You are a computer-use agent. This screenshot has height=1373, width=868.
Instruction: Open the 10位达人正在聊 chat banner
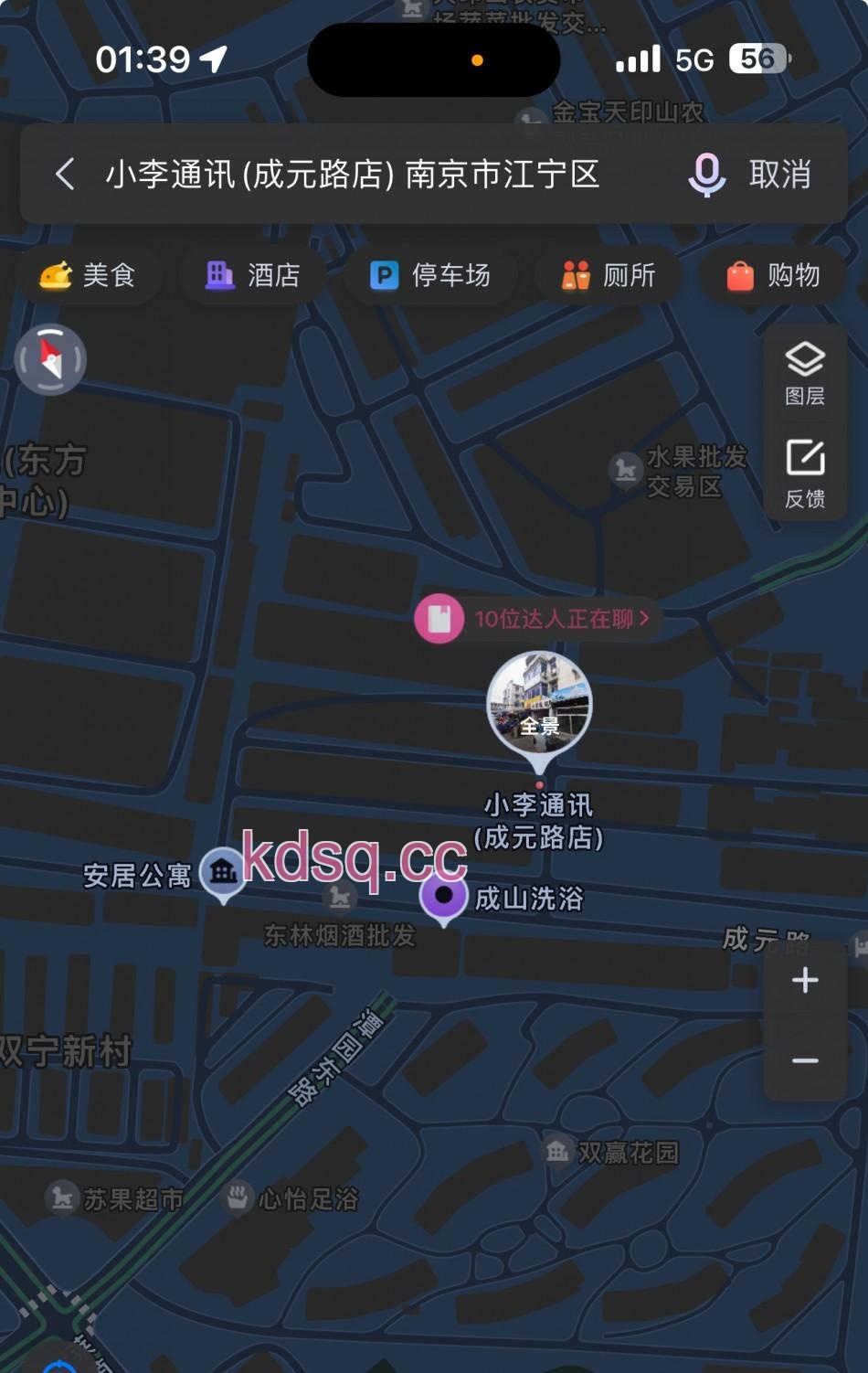(535, 619)
